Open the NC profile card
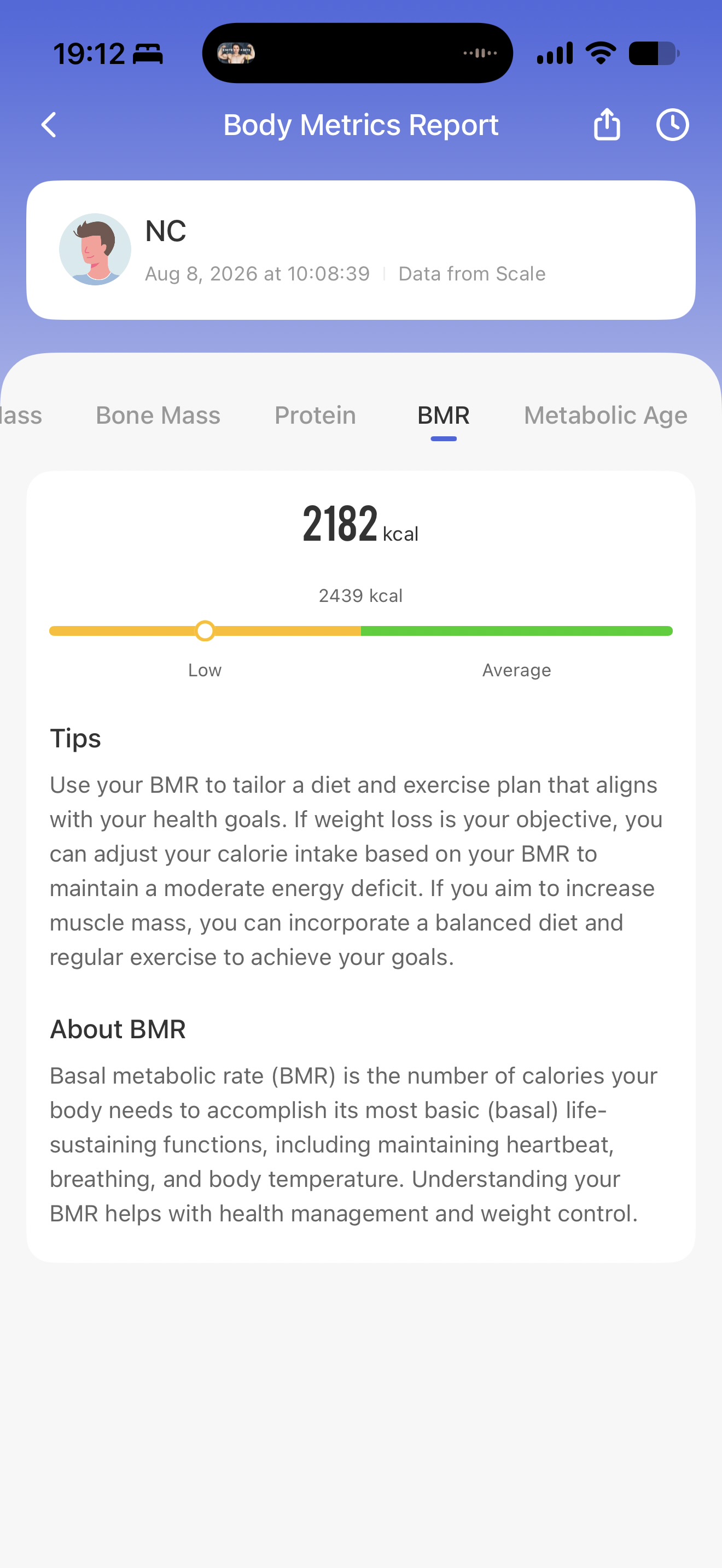This screenshot has width=722, height=1568. click(x=361, y=249)
